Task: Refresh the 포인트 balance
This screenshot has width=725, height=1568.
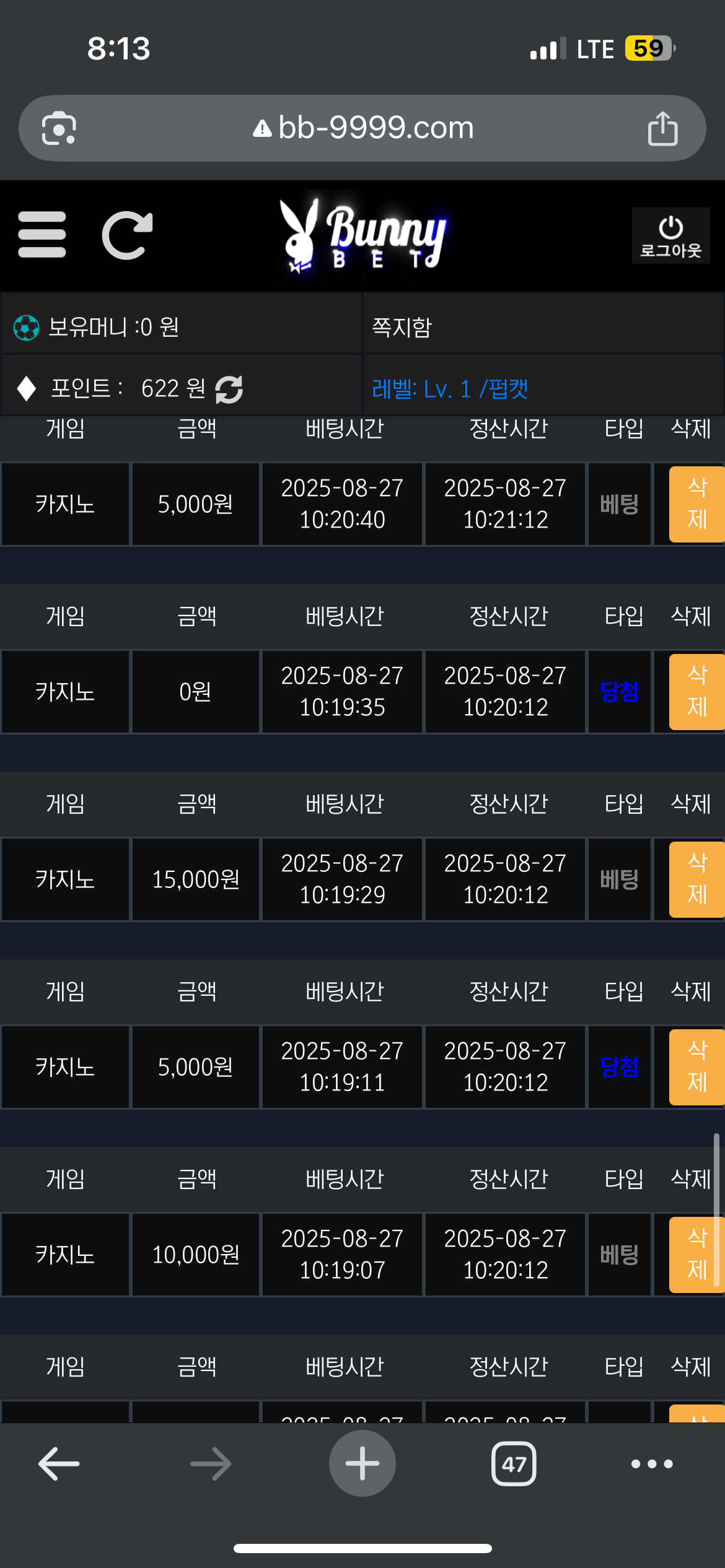Action: pos(229,390)
